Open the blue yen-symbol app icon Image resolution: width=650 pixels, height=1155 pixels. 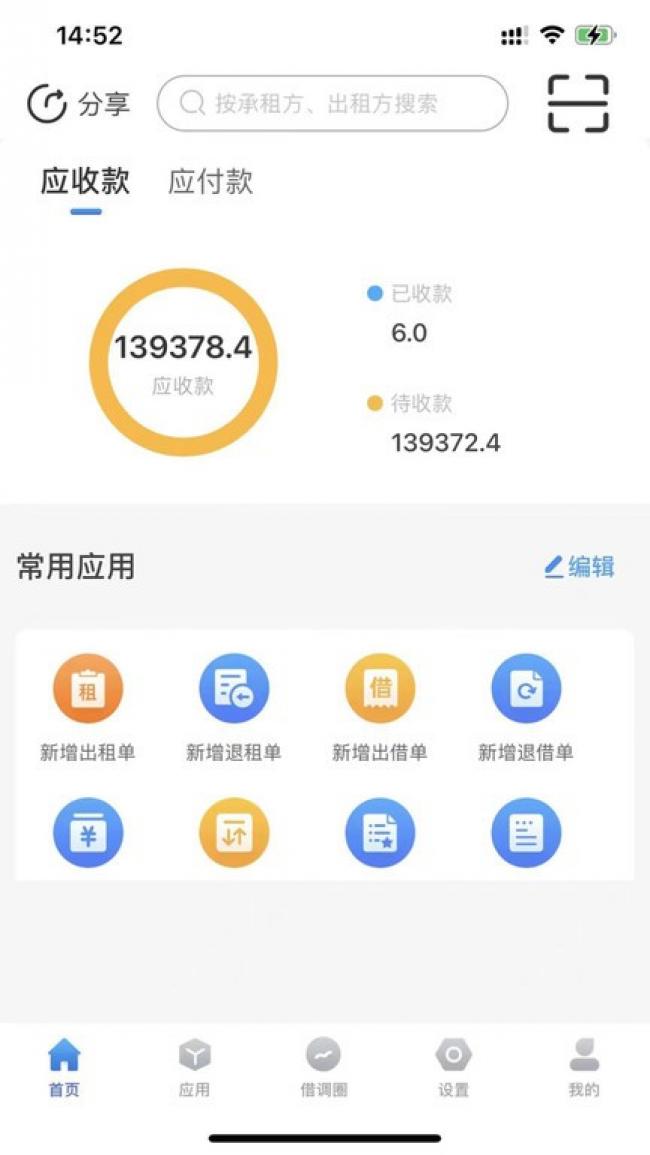pos(88,833)
